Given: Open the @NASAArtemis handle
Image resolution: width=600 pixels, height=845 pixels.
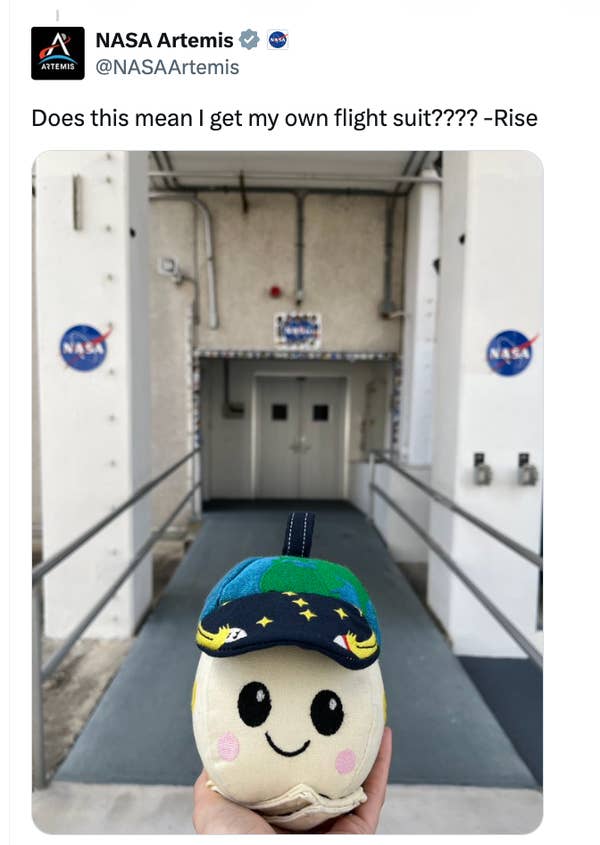Looking at the screenshot, I should [167, 67].
